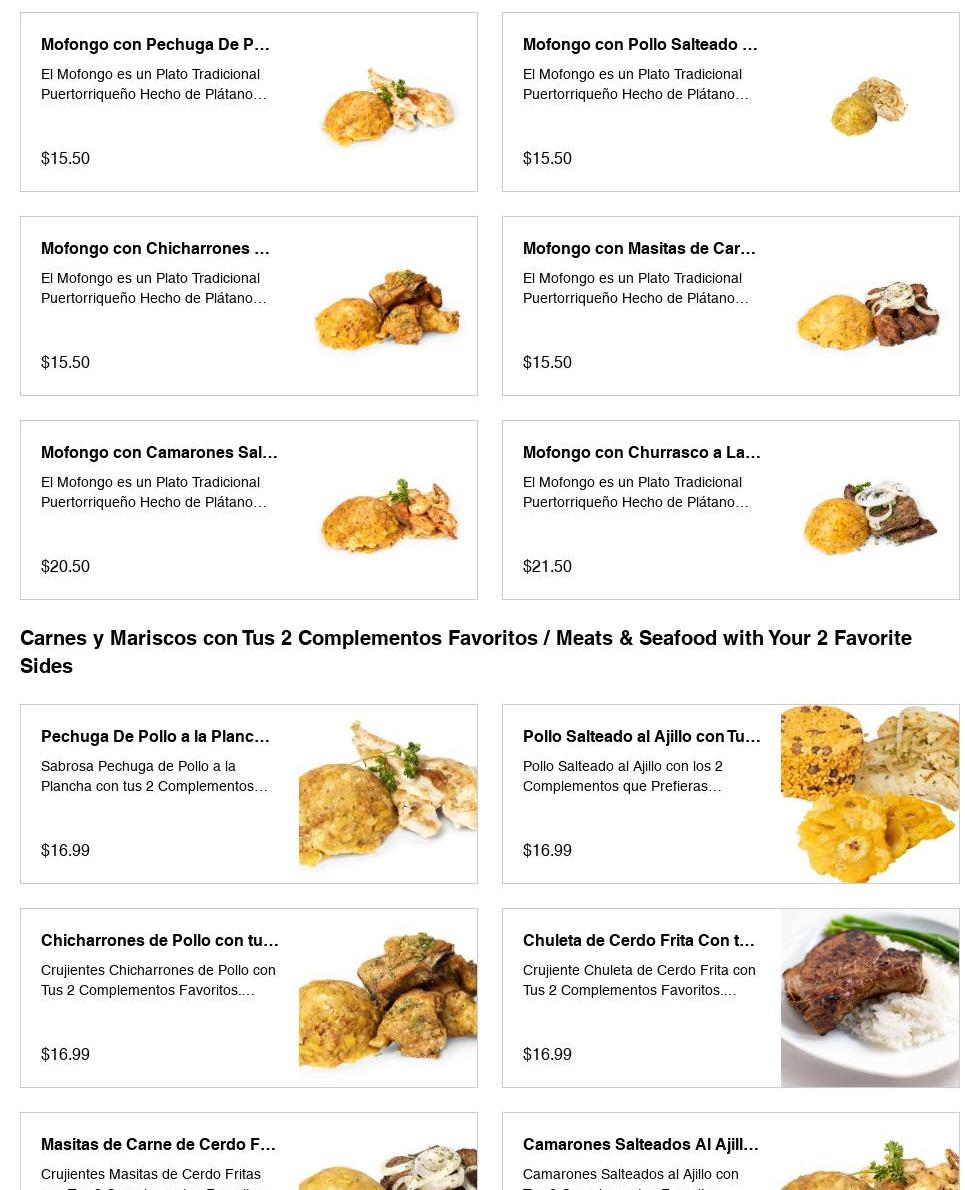Open Mofongo con Pechuga De Pollo item

[x=248, y=102]
